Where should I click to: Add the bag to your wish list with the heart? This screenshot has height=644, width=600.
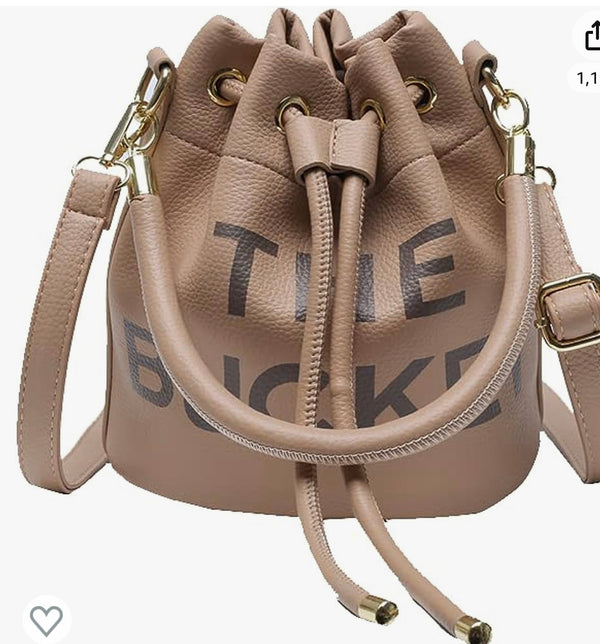(46, 620)
